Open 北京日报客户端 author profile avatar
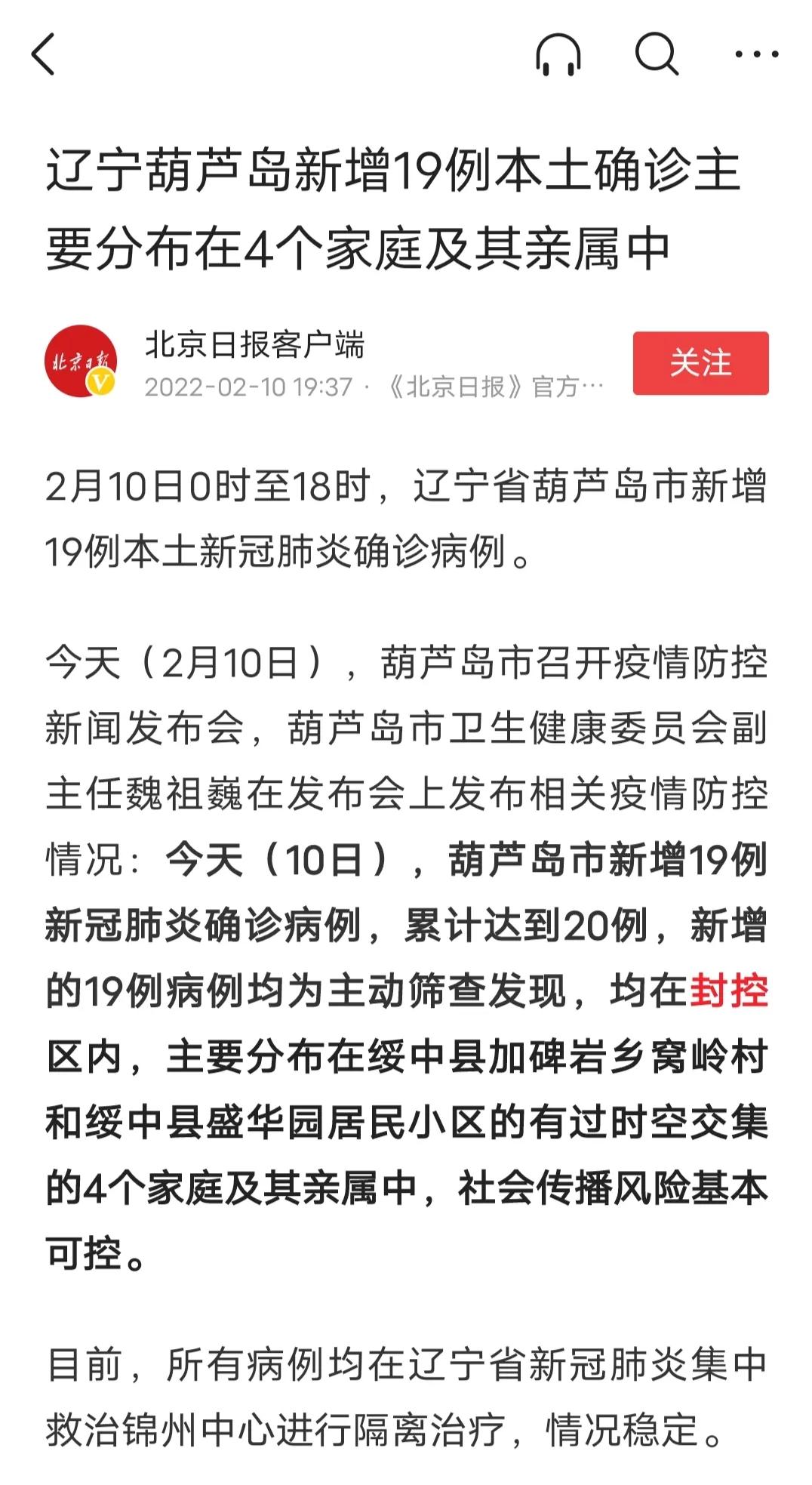Image resolution: width=812 pixels, height=1485 pixels. point(81,361)
